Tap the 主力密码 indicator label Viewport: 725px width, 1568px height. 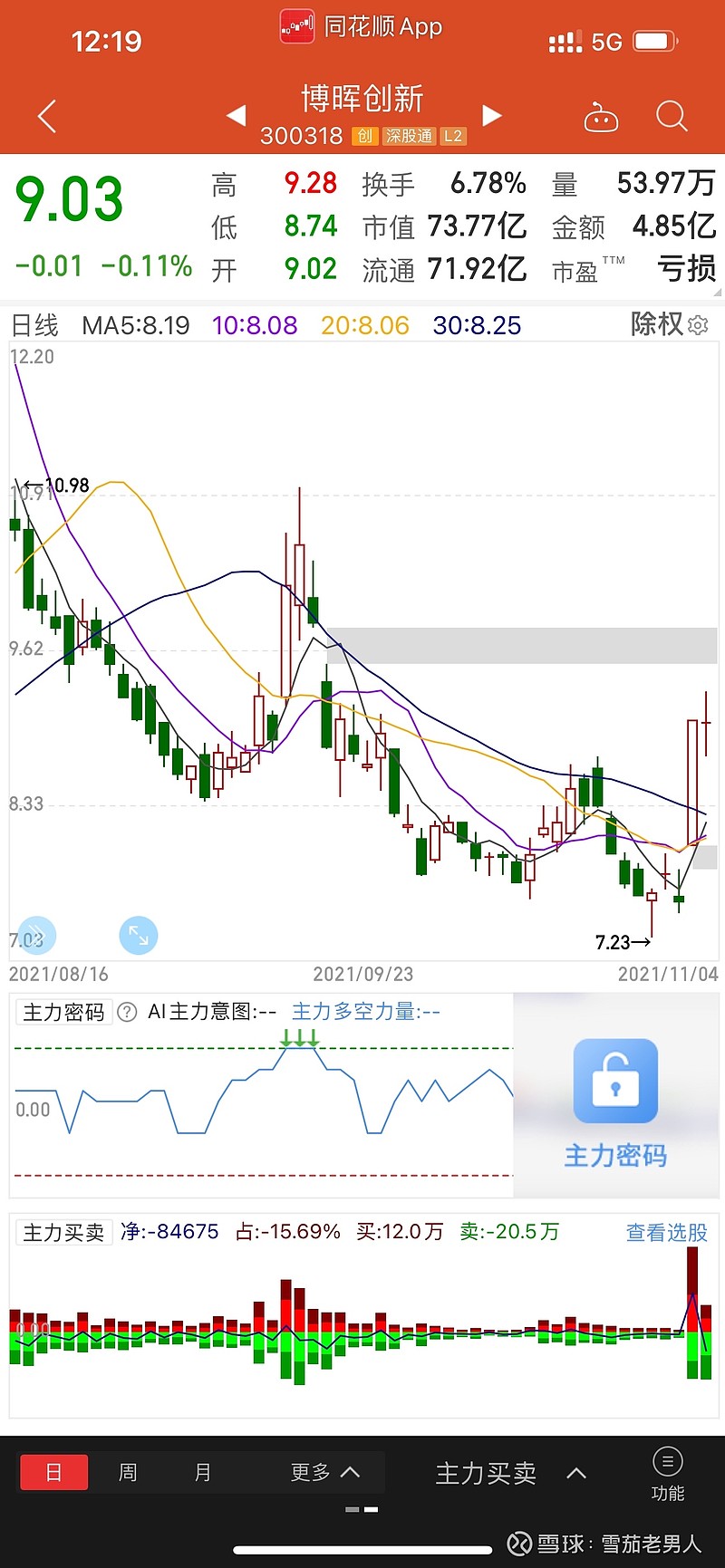point(63,1012)
